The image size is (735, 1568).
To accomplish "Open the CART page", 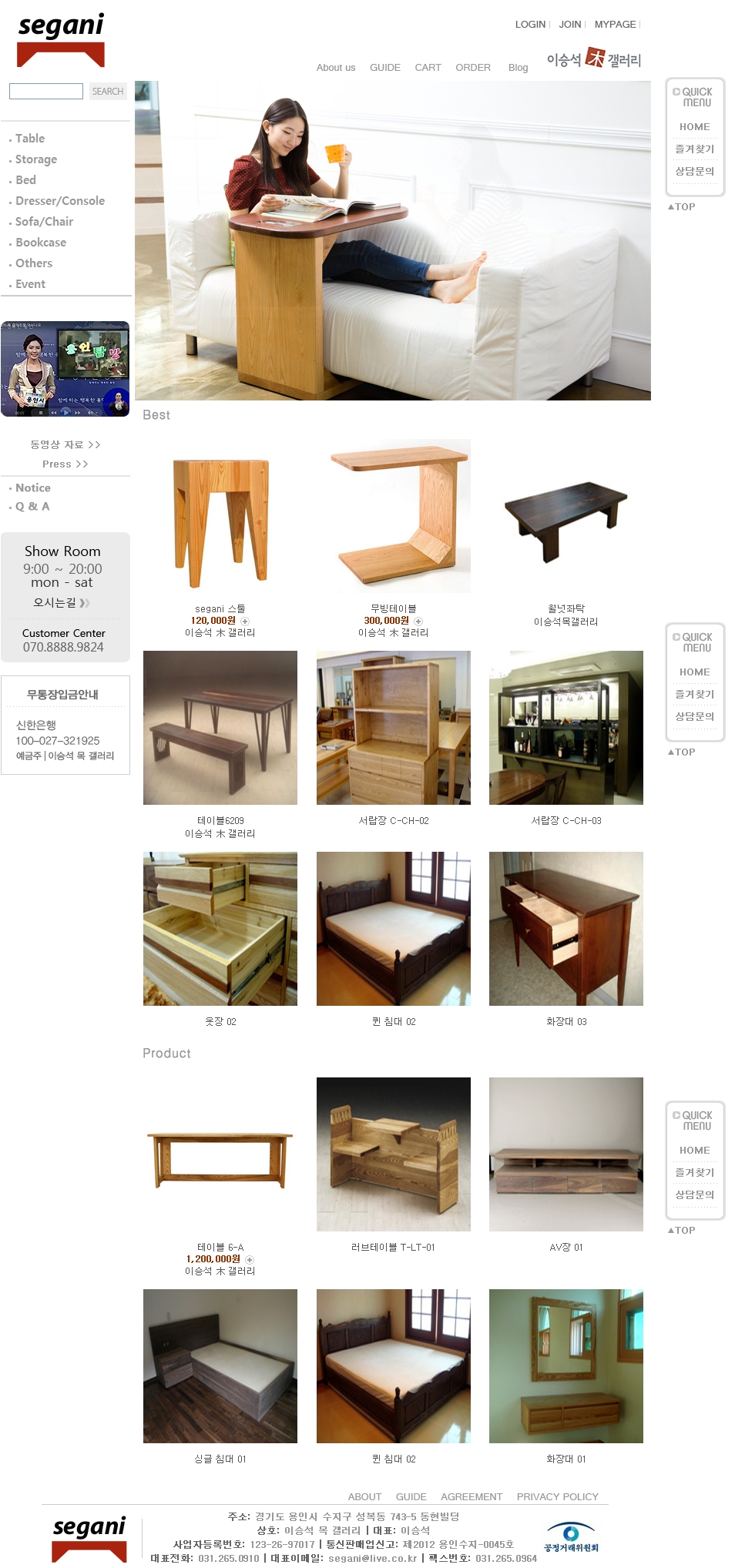I will [428, 68].
